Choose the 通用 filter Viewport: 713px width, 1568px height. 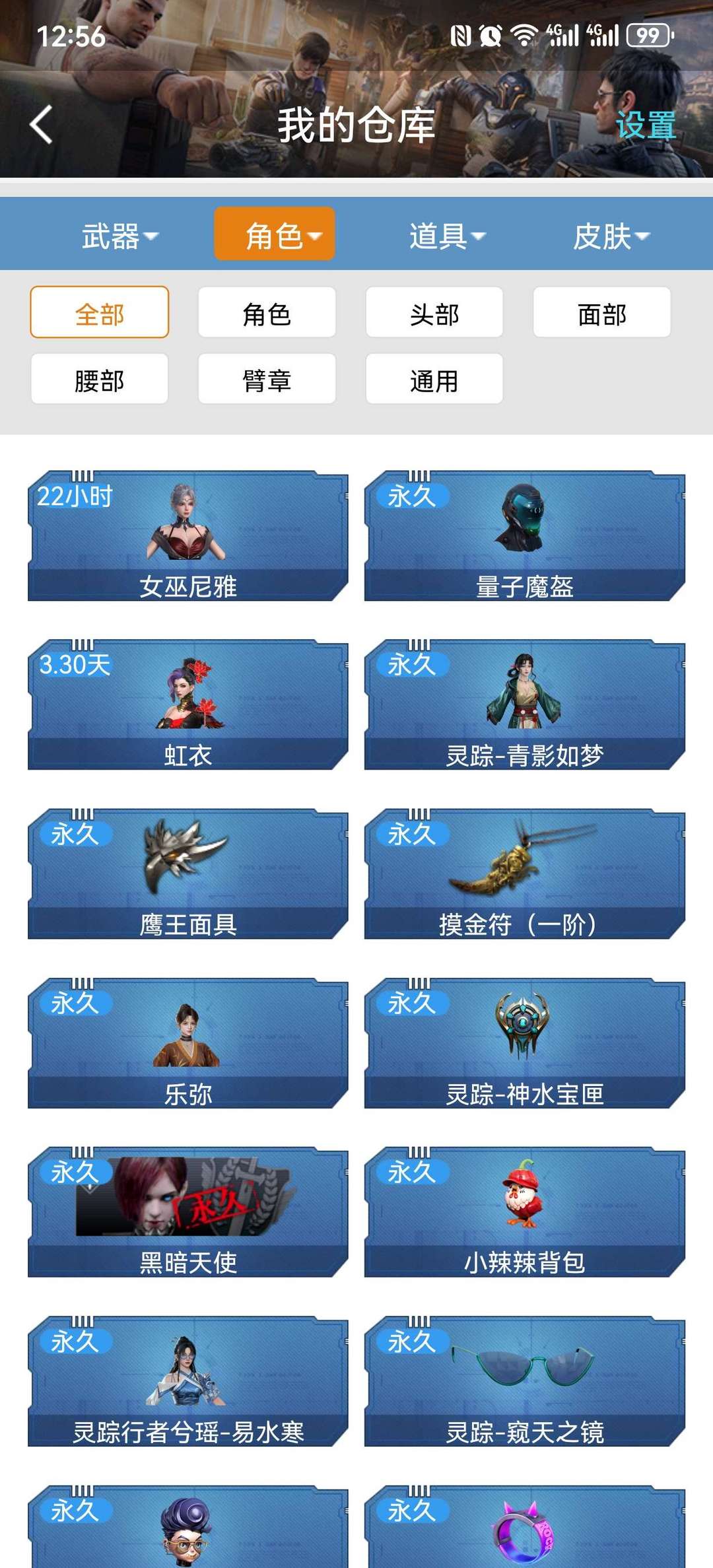434,379
